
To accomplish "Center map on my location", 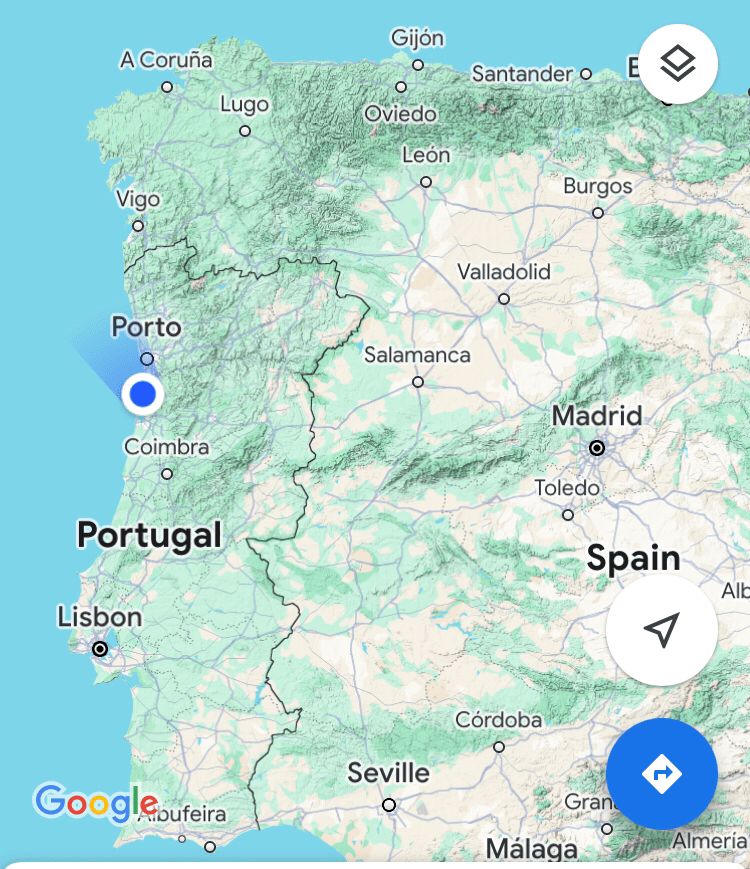I will point(661,630).
